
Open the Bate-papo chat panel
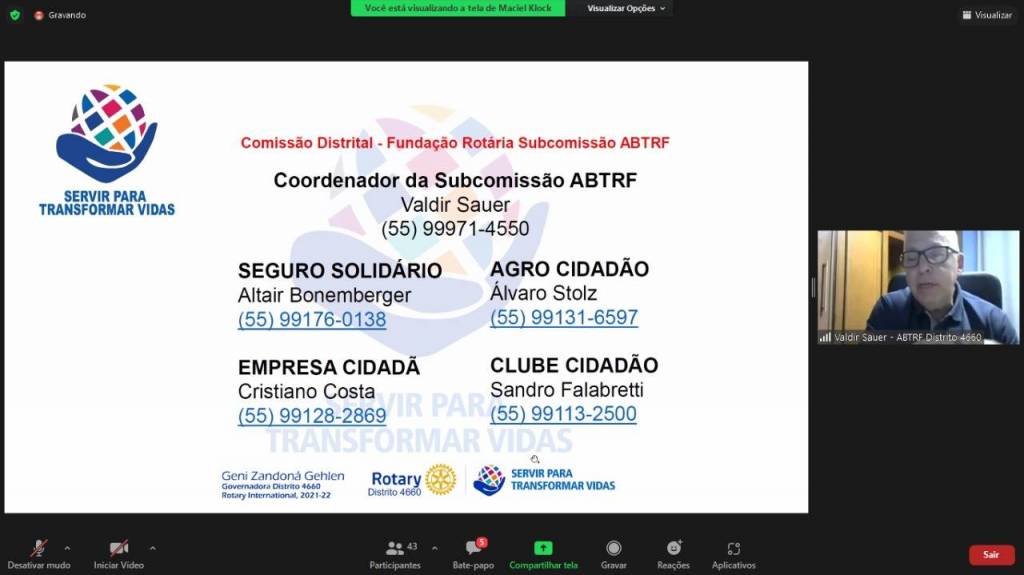[473, 553]
